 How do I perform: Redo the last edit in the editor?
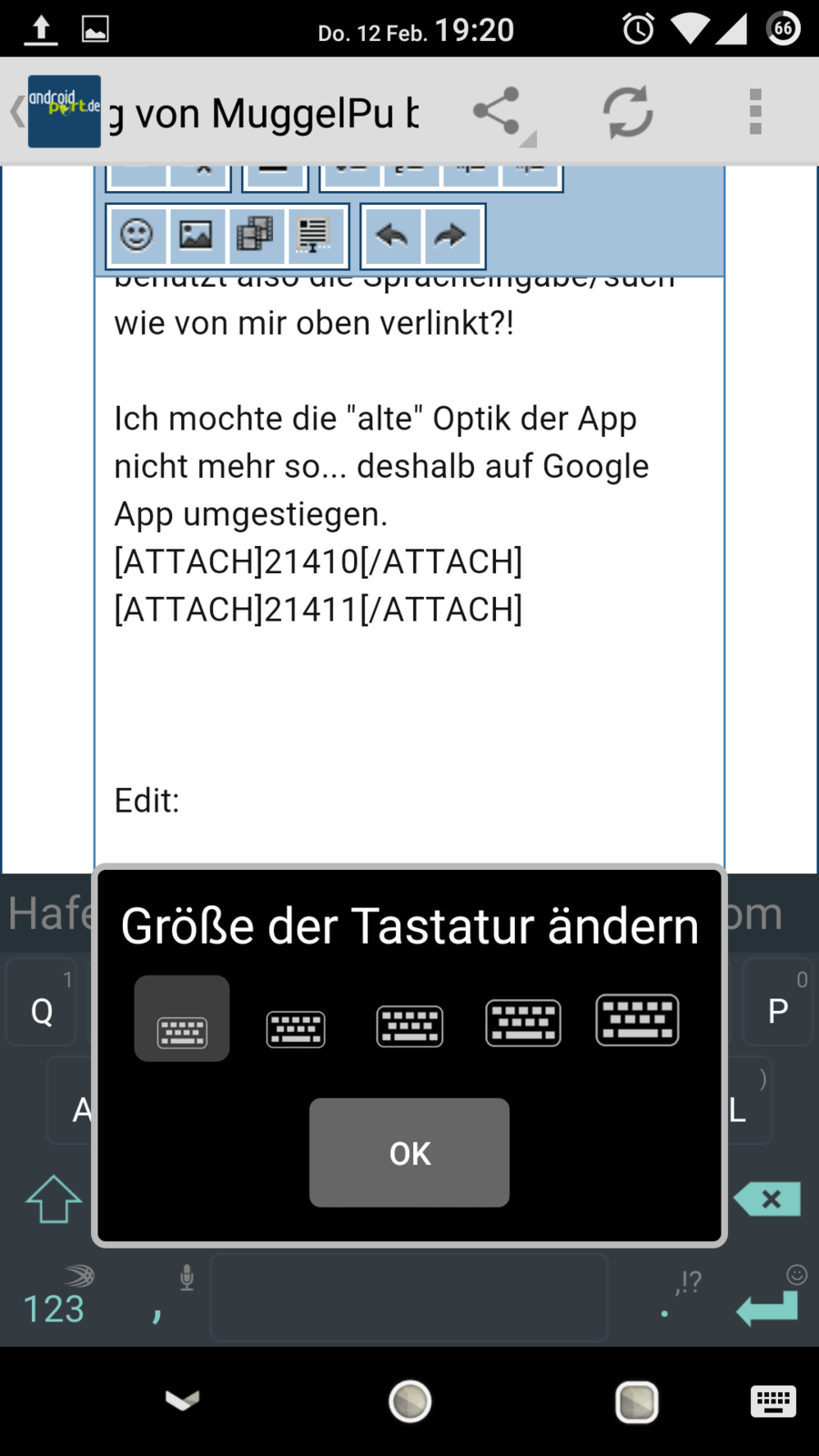(x=450, y=236)
